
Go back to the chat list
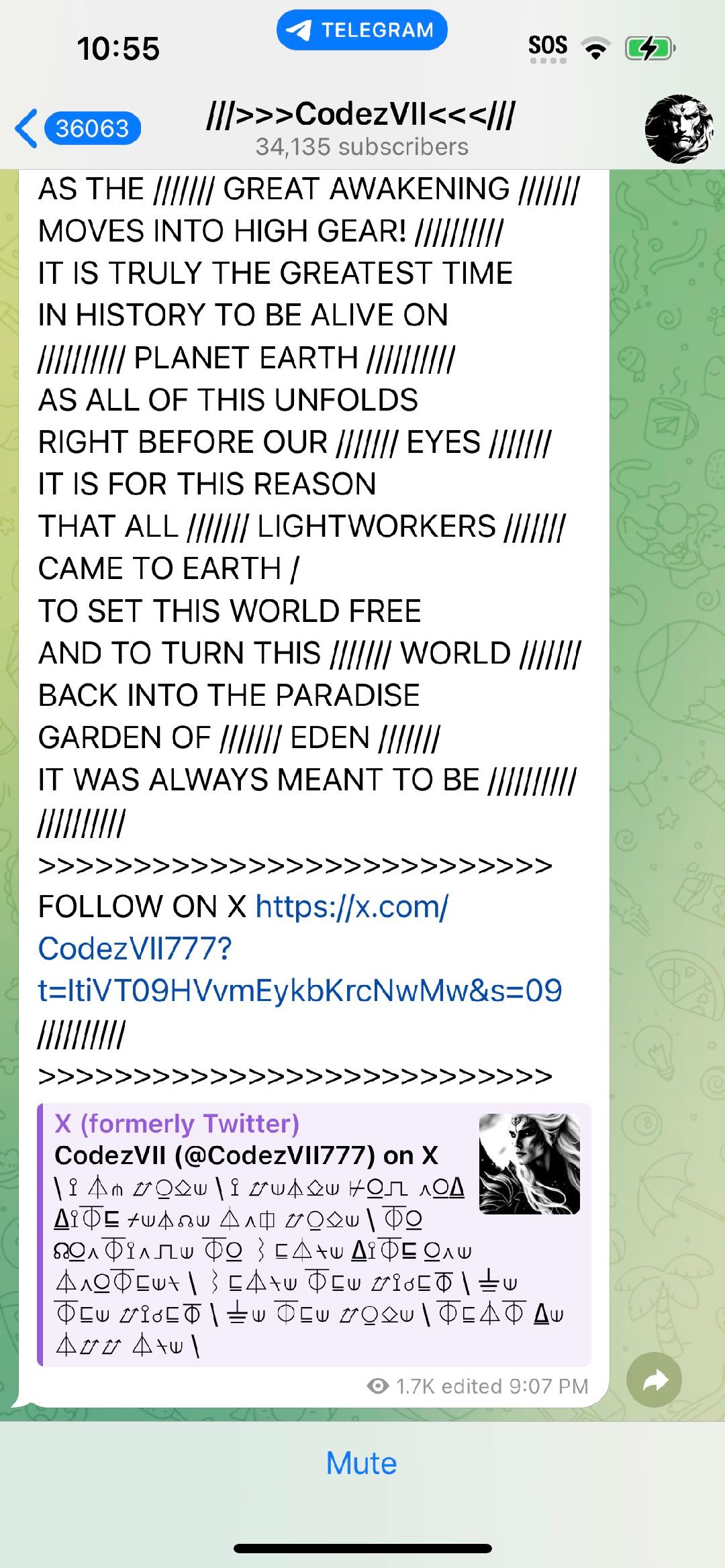pos(77,127)
